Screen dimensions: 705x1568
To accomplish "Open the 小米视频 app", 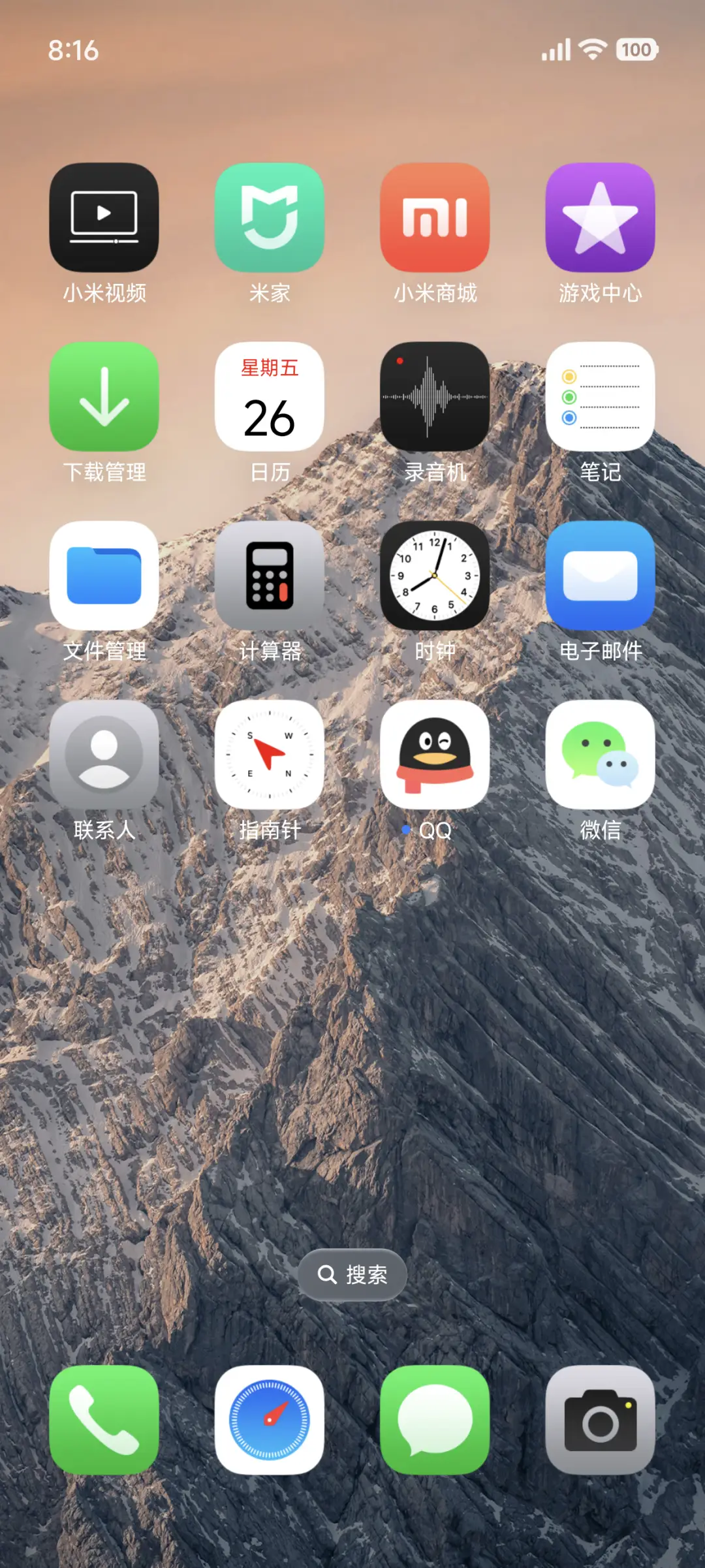I will pyautogui.click(x=104, y=217).
